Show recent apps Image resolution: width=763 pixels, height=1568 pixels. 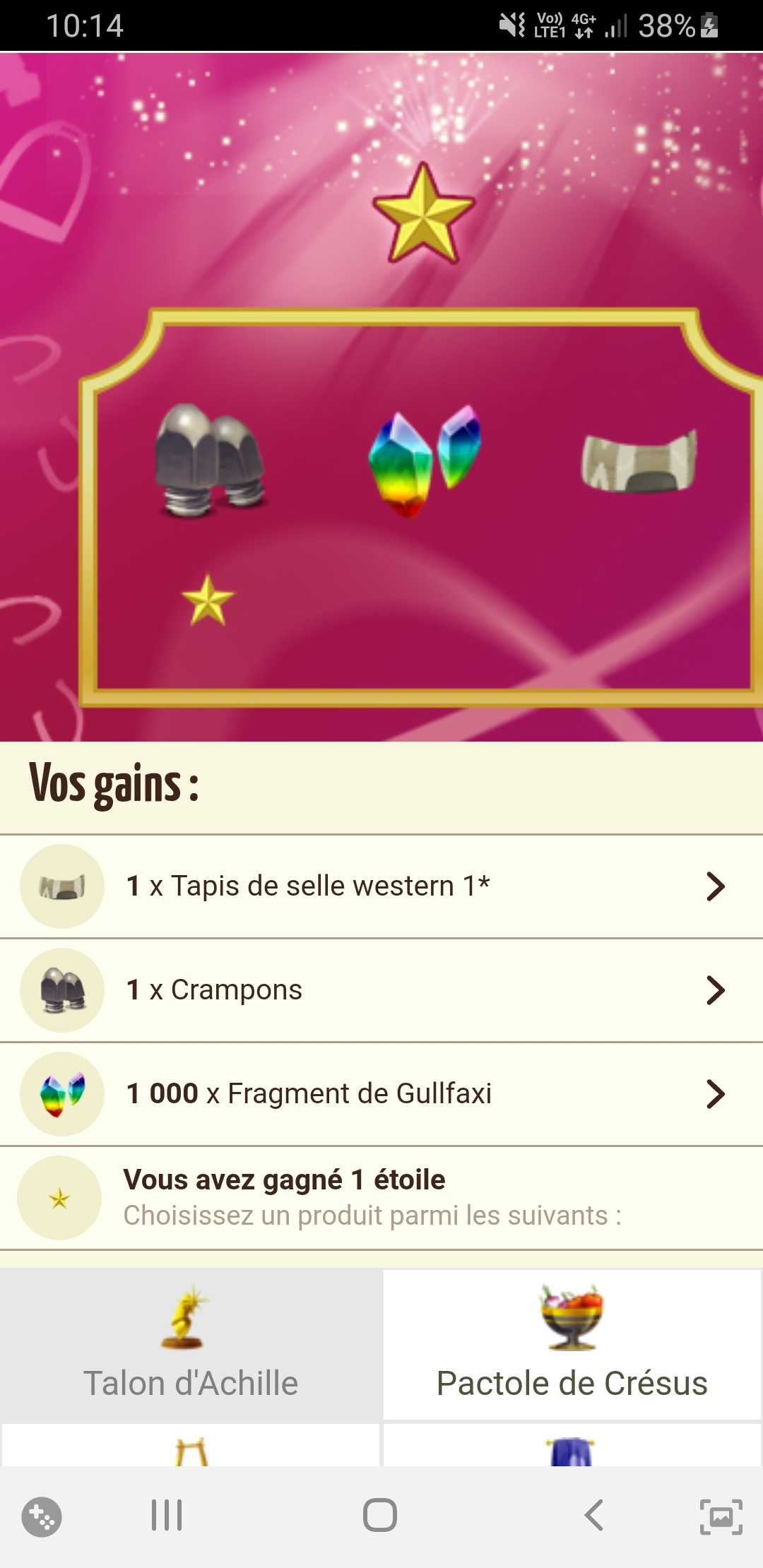[x=167, y=1515]
